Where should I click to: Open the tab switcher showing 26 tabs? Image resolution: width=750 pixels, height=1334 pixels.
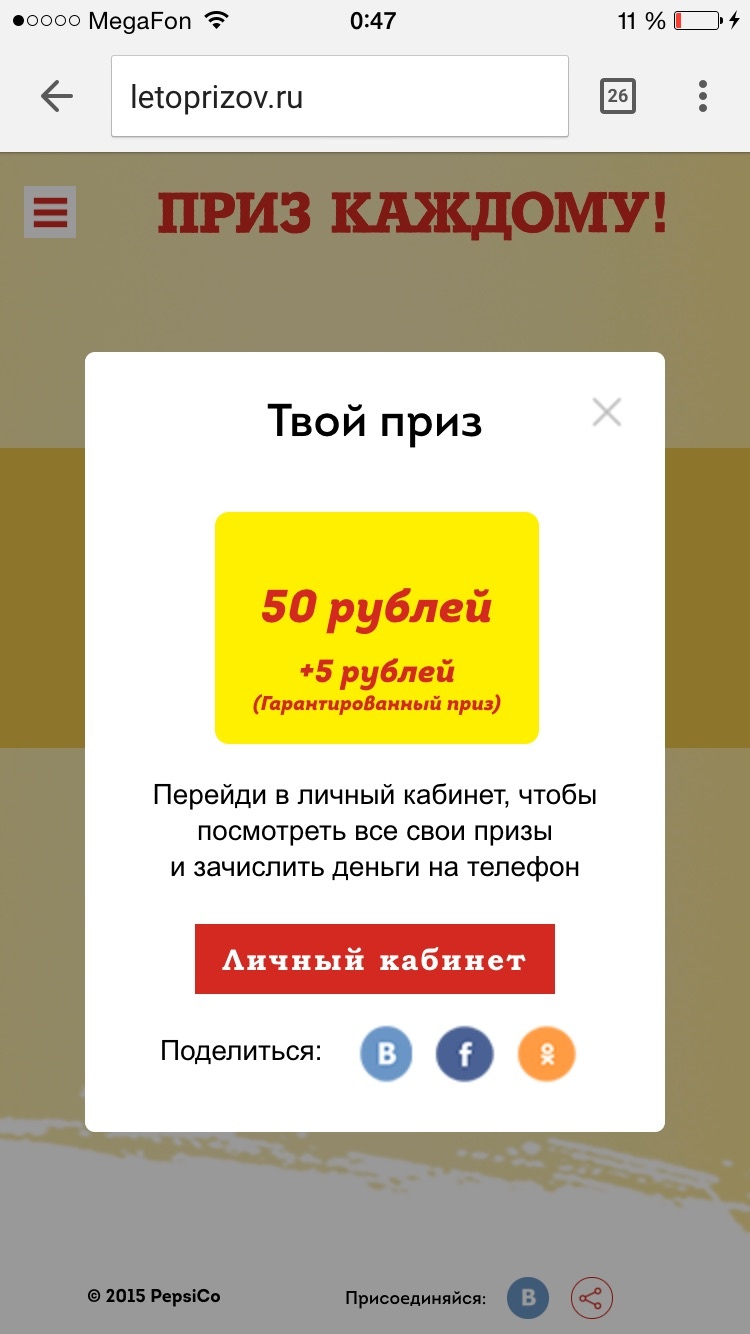(x=617, y=96)
